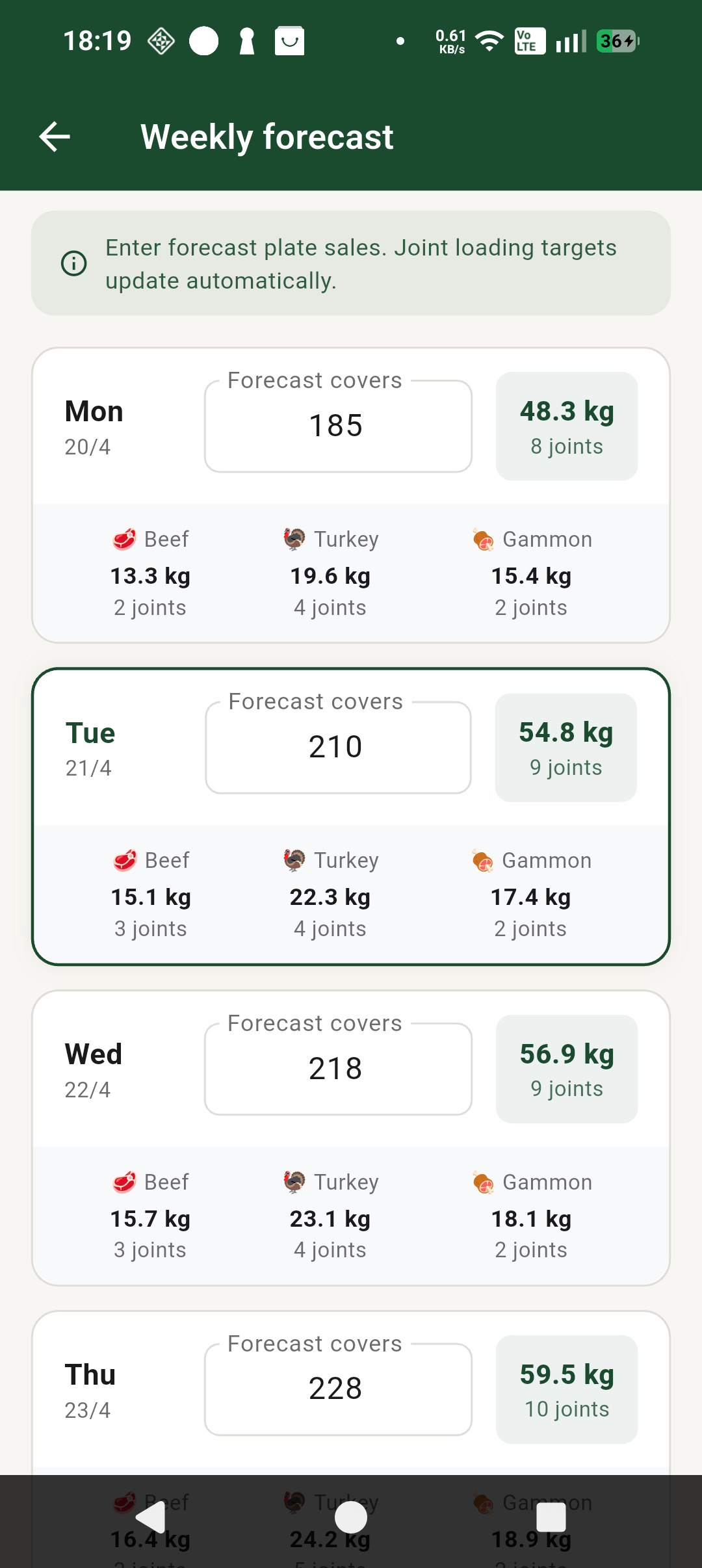
Task: Tap the gammon icon on Wednesday's card
Action: pos(482,1182)
